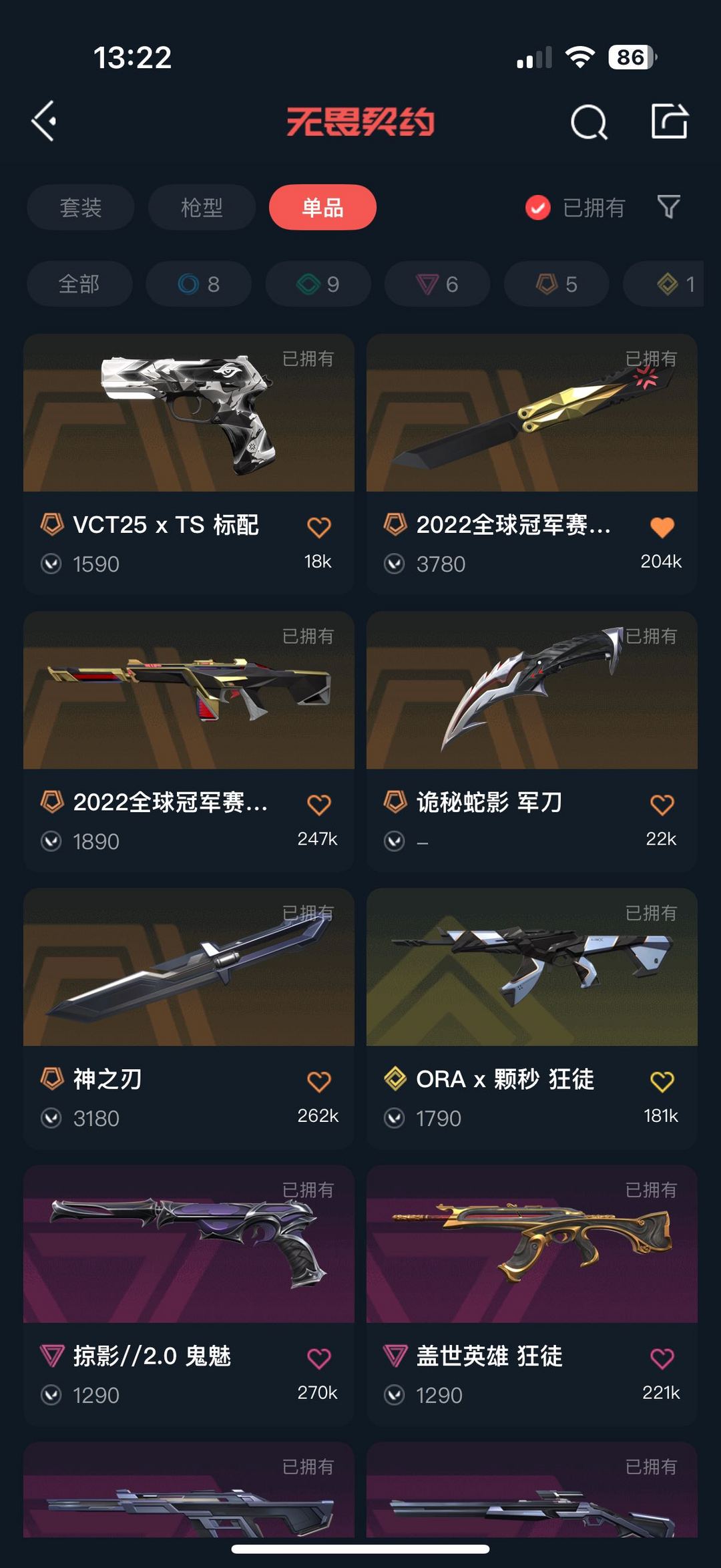The height and width of the screenshot is (1568, 721).
Task: Tap the 全部 filter button
Action: click(x=80, y=284)
